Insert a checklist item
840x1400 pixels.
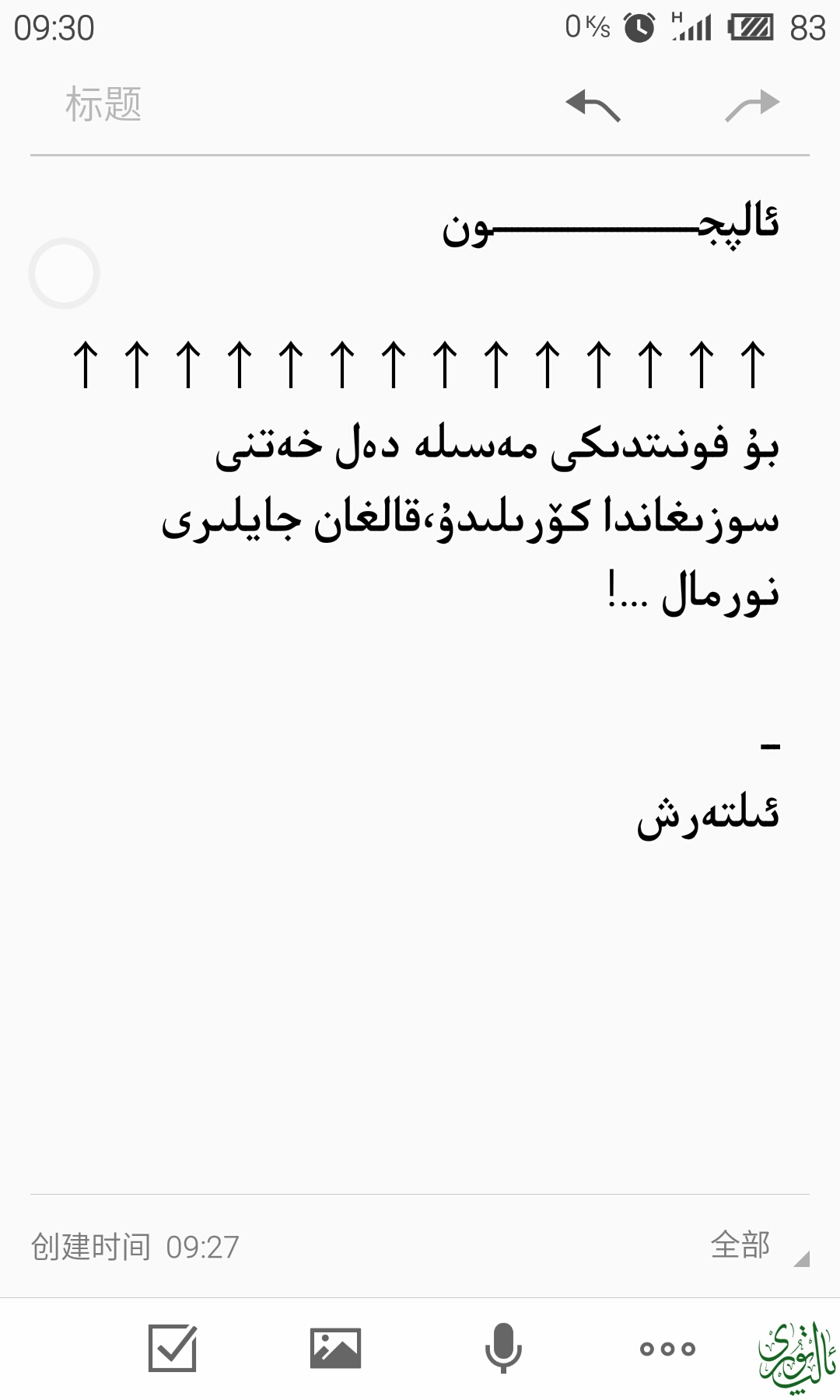pos(173,1348)
